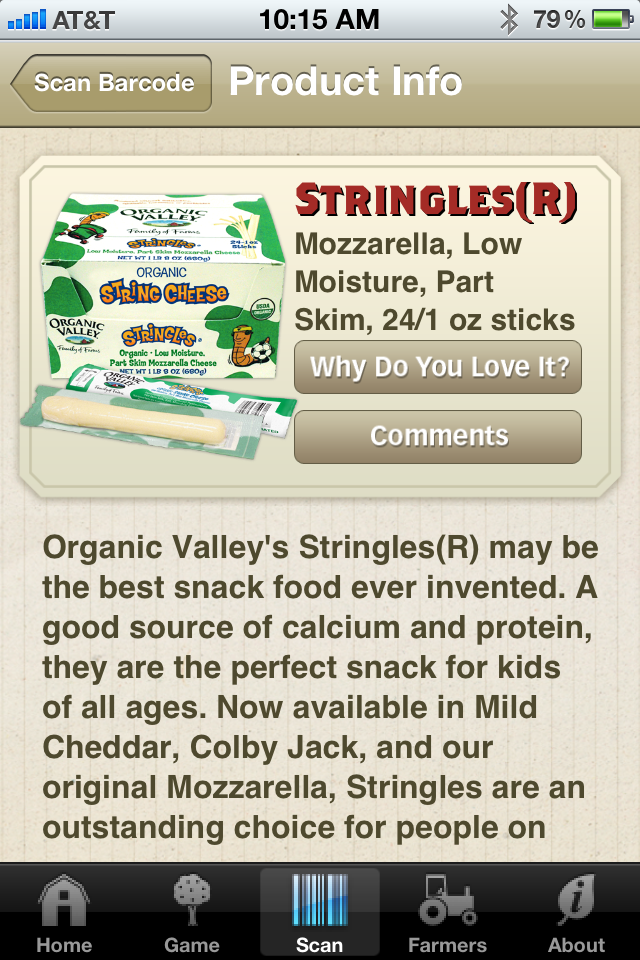640x960 pixels.
Task: Go to the Farmers tab
Action: point(447,914)
